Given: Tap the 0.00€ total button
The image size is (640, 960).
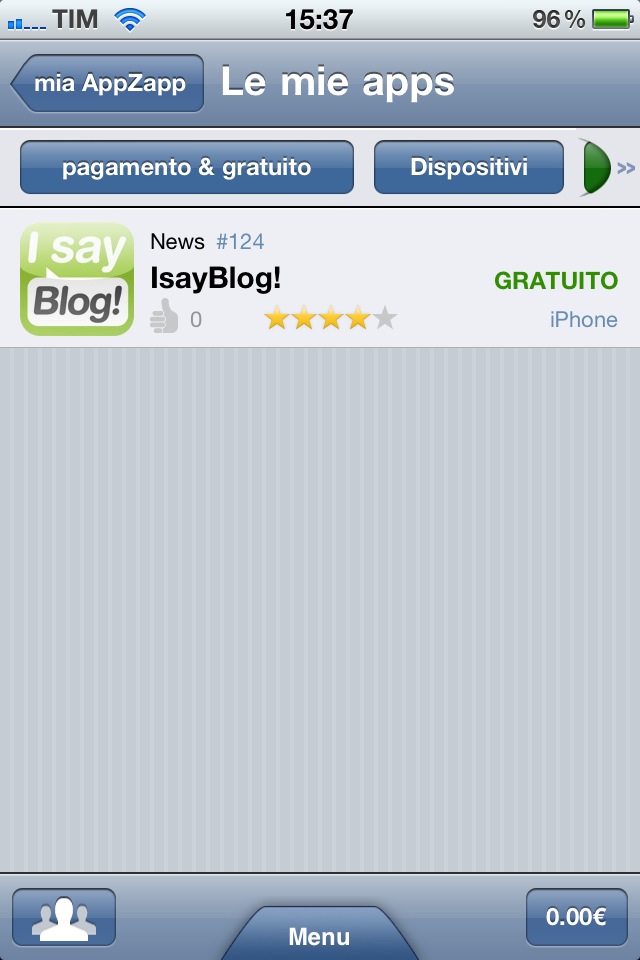Looking at the screenshot, I should tap(576, 917).
